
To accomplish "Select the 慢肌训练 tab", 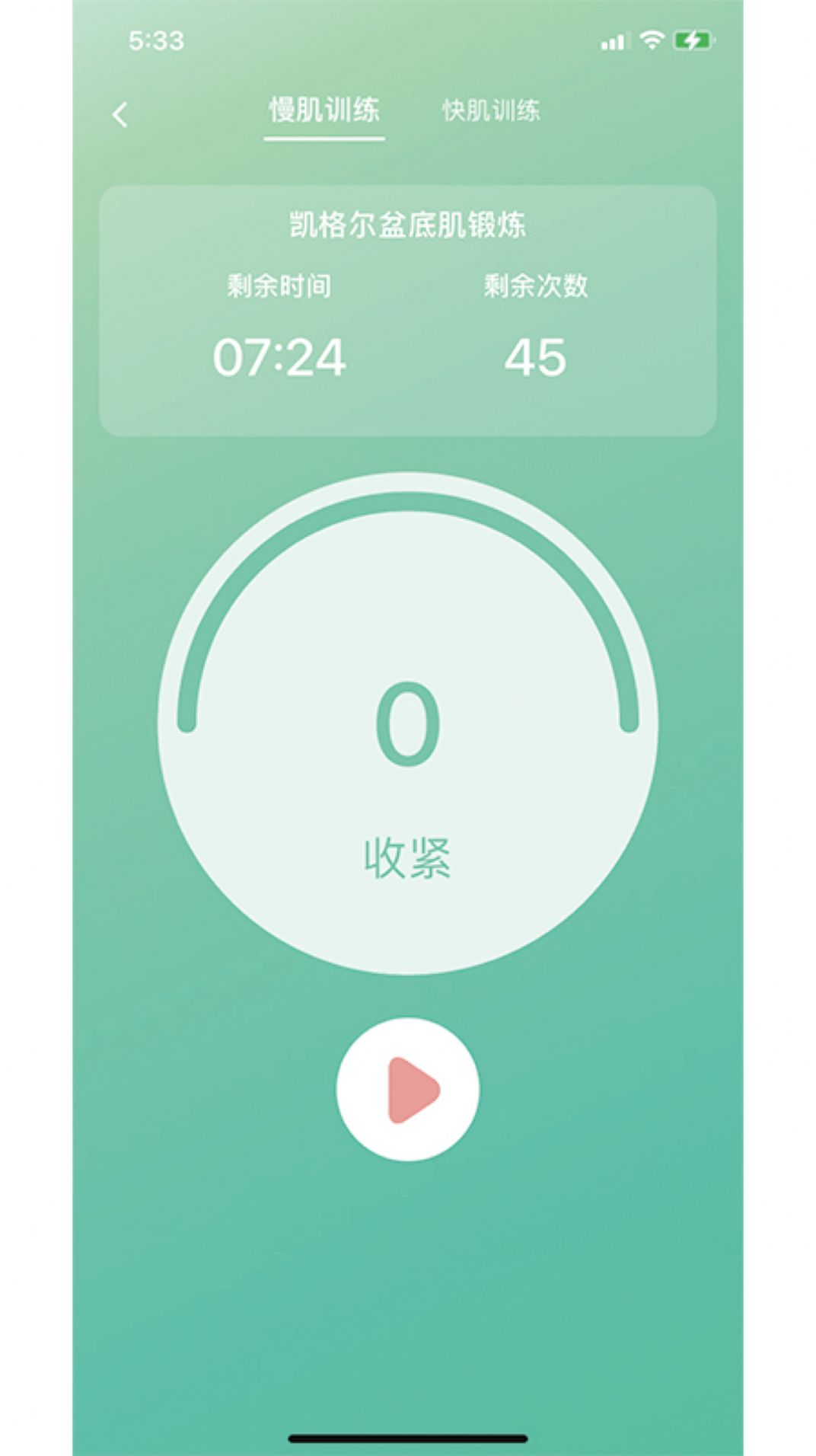I will pos(324,111).
